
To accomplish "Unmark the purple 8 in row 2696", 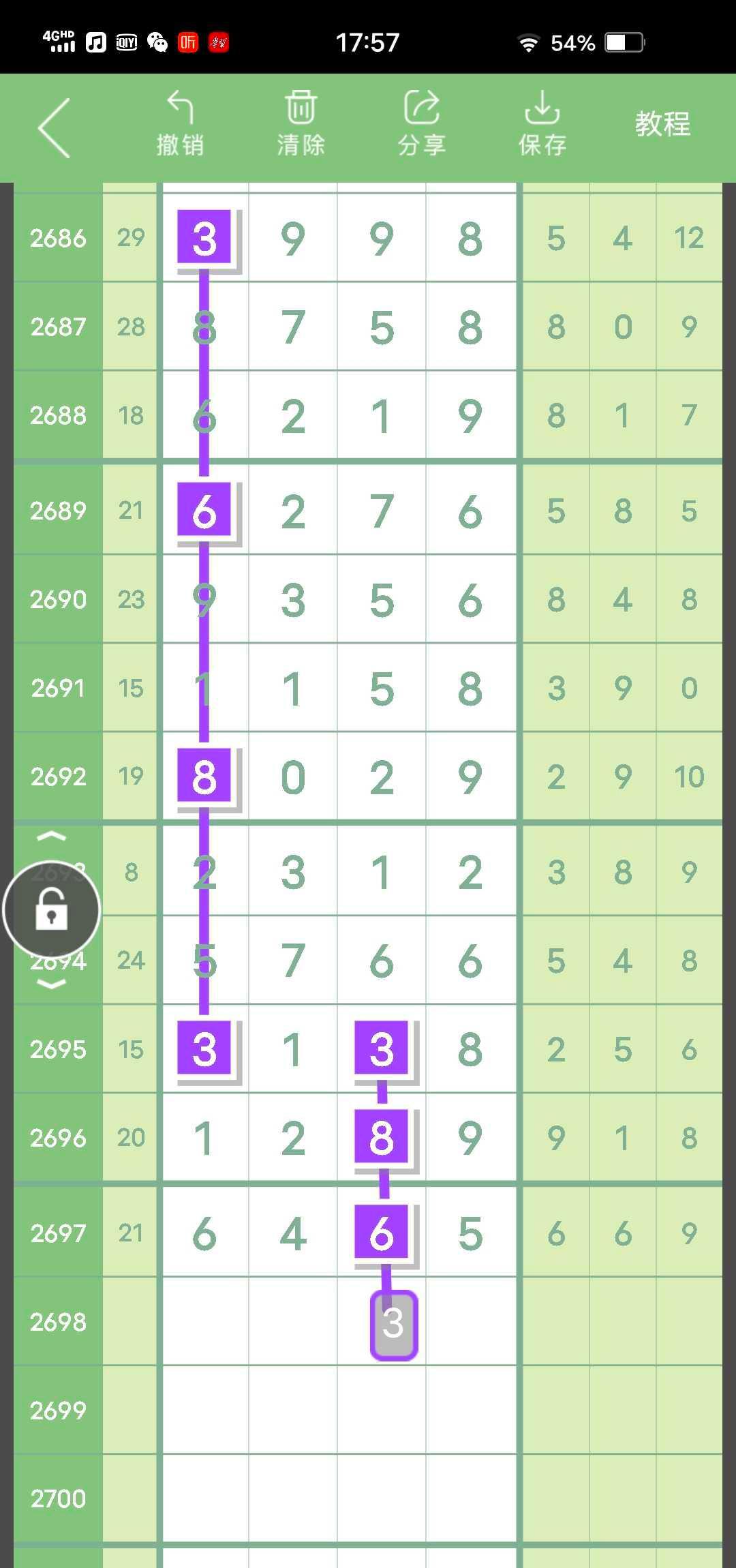I will tap(382, 1136).
